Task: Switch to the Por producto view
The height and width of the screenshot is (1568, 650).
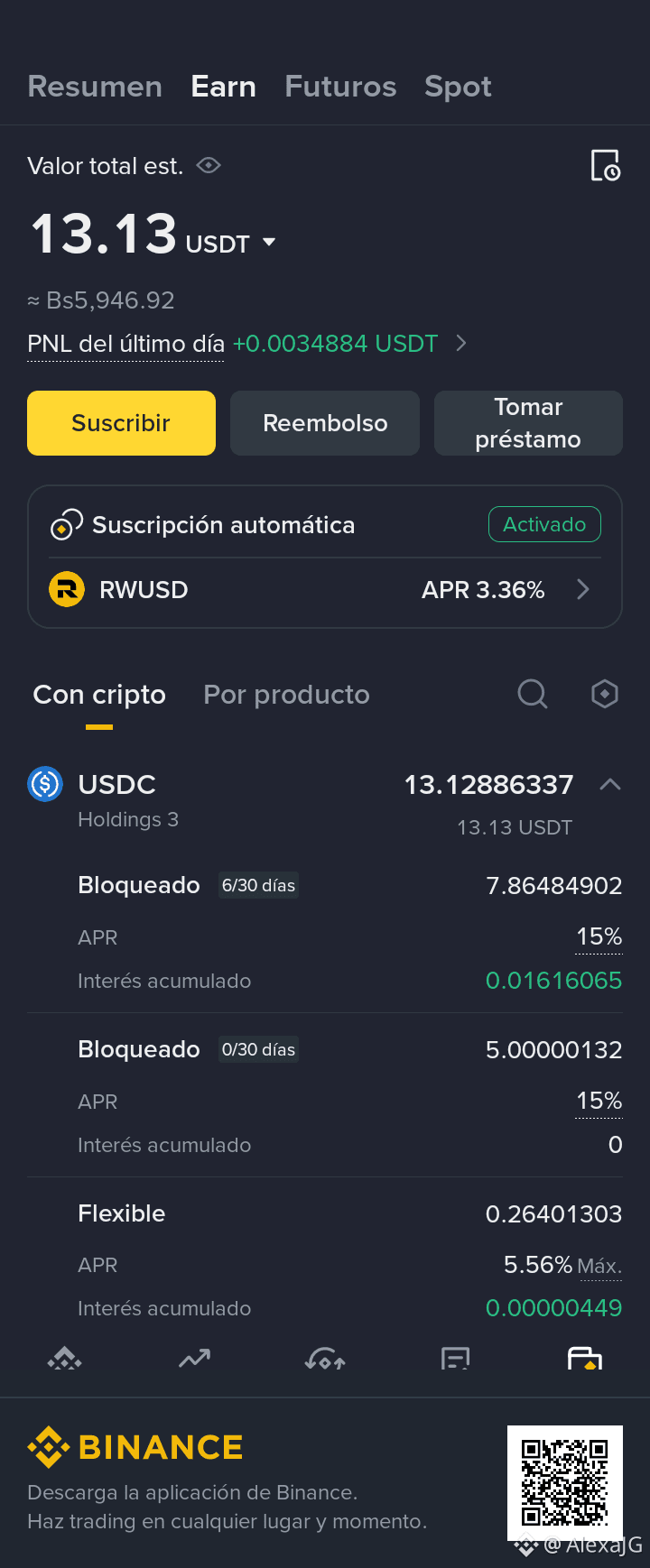Action: coord(286,695)
